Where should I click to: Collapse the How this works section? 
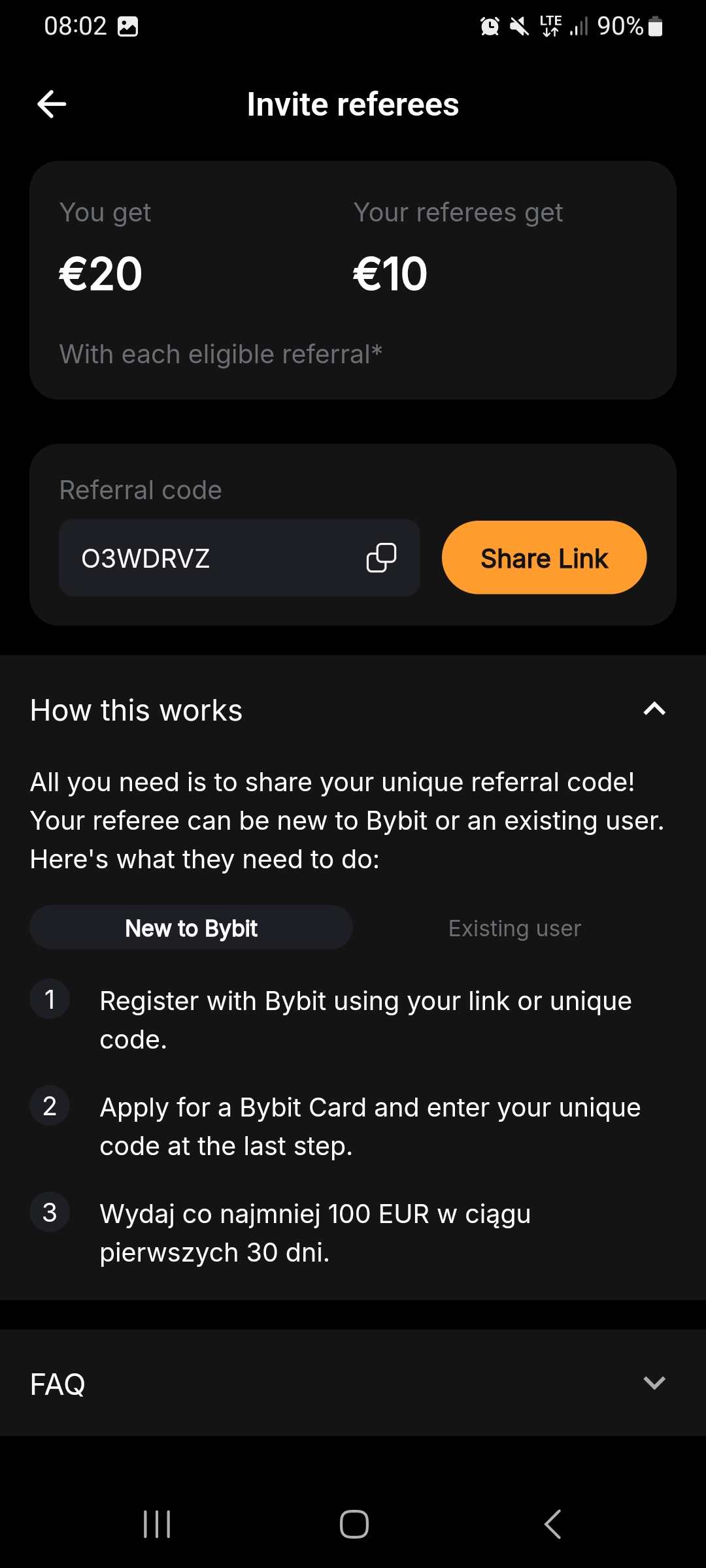point(654,710)
